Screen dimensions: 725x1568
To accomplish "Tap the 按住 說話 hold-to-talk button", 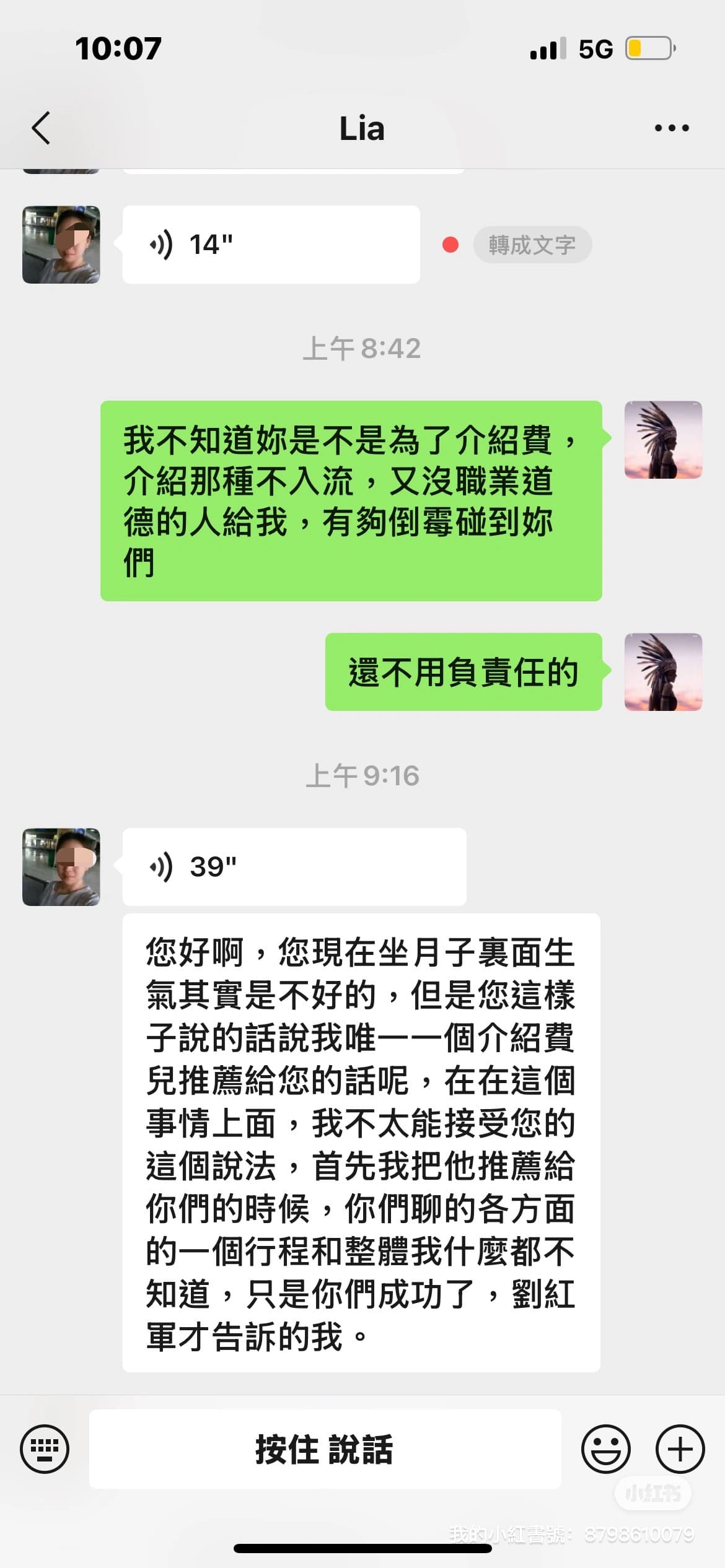I will pyautogui.click(x=325, y=1449).
